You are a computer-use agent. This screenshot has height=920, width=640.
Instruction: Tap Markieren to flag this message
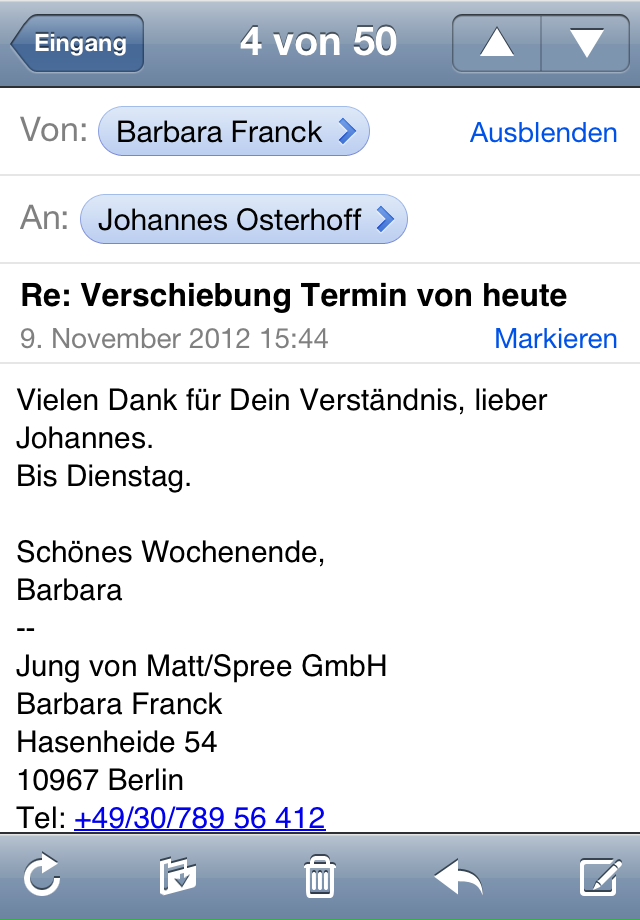(555, 338)
